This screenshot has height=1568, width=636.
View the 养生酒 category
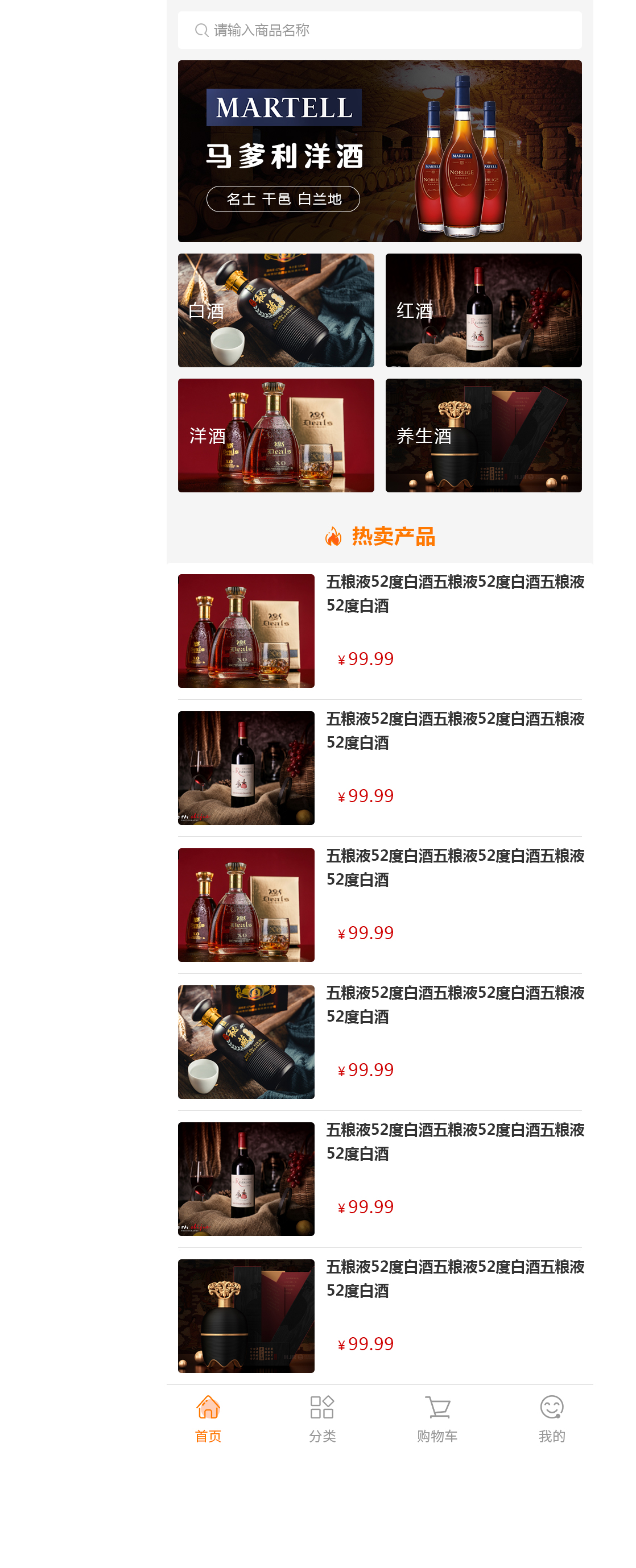click(483, 435)
